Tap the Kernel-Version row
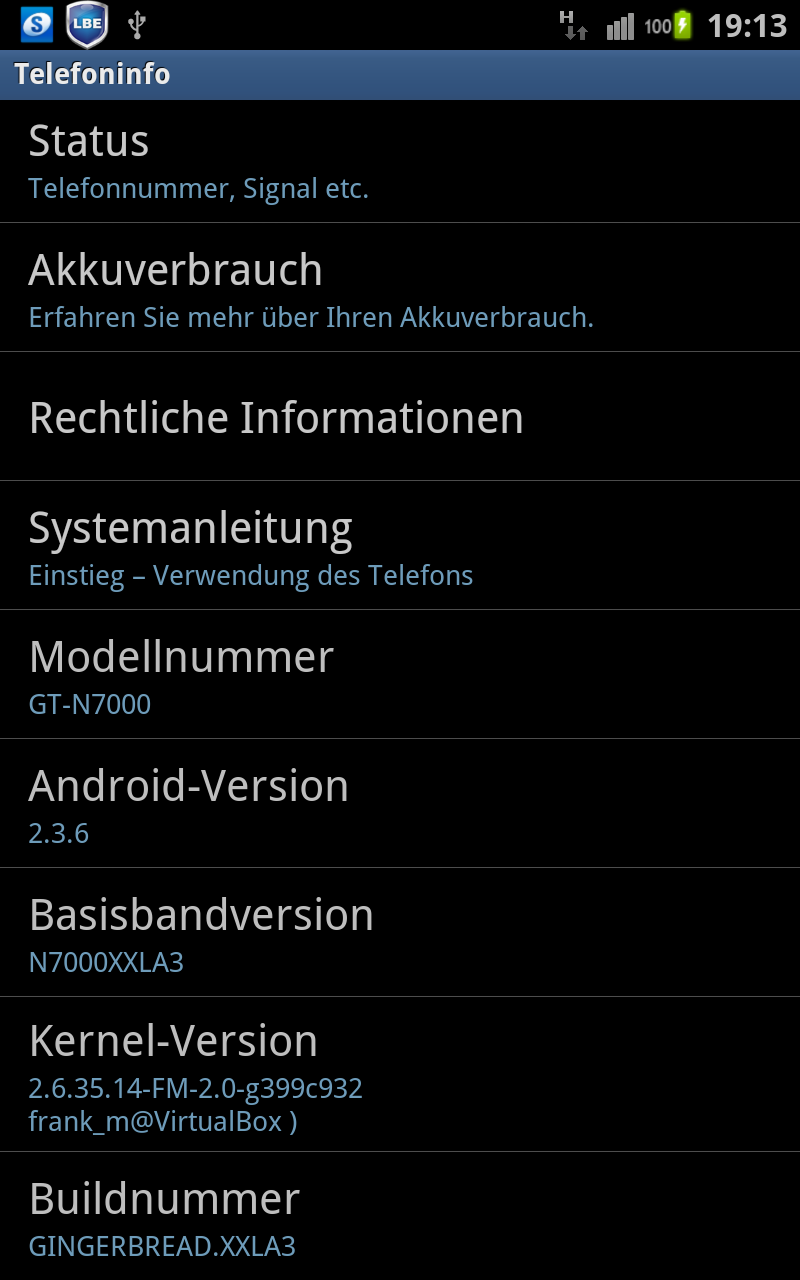Screen dimensions: 800x1280 pyautogui.click(x=400, y=1074)
